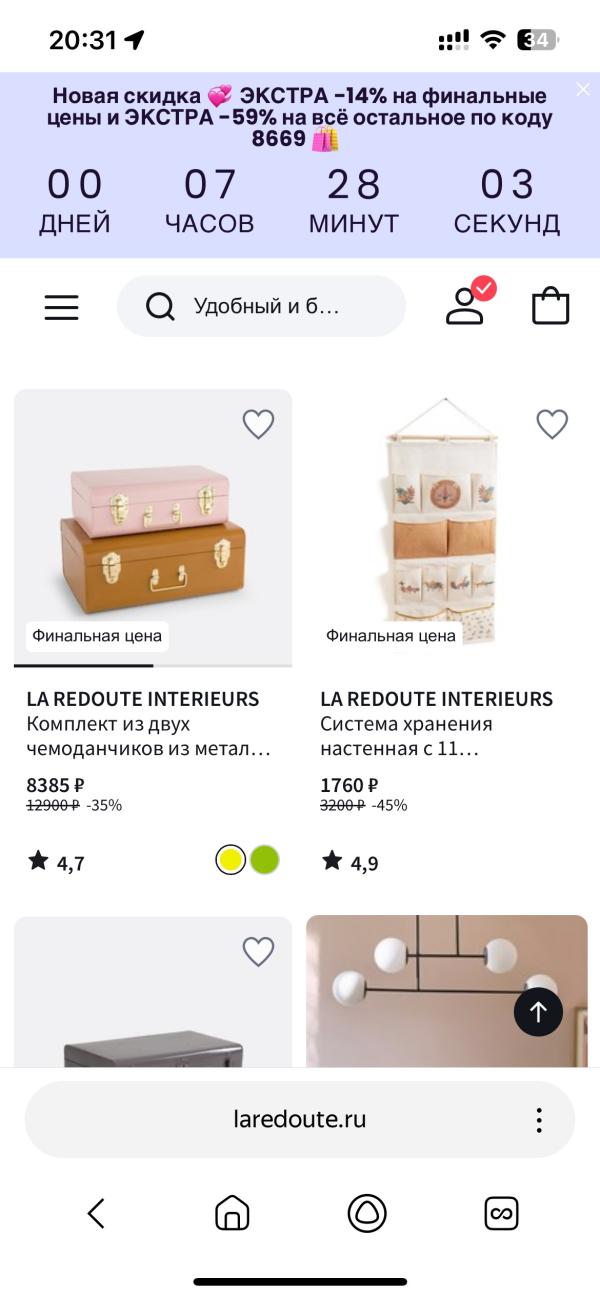Choose the green color swatch
The width and height of the screenshot is (600, 1297).
(x=265, y=860)
